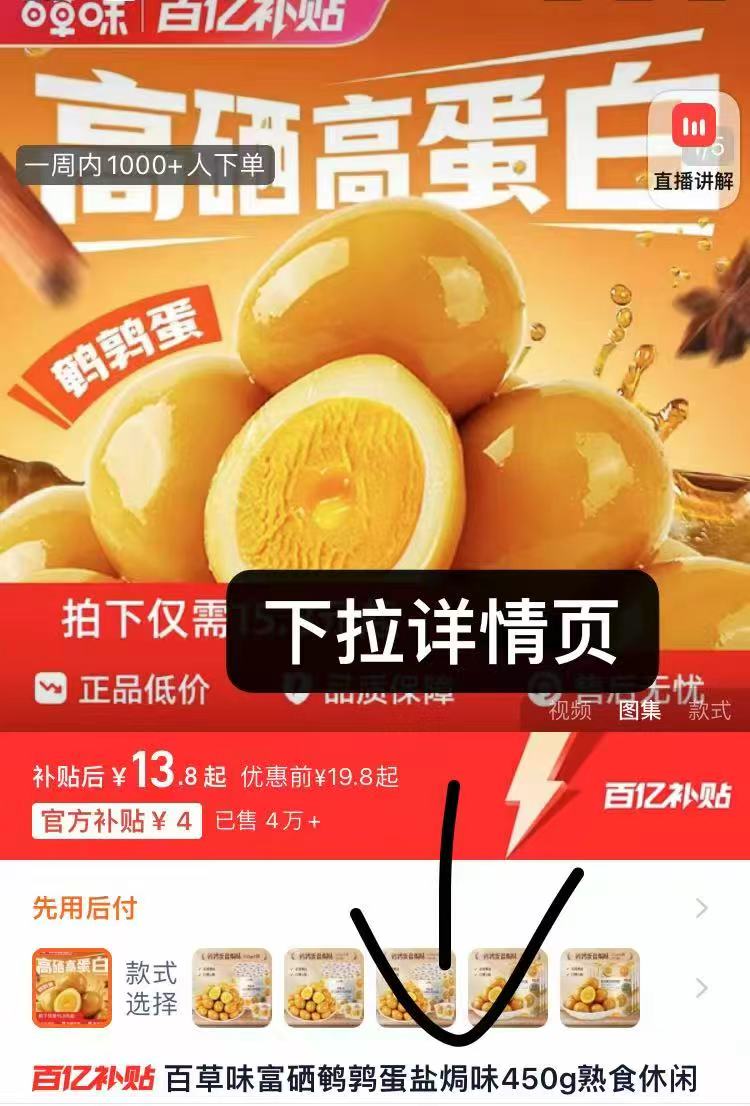Switch to the 图集 gallery tab
Image resolution: width=750 pixels, height=1106 pixels.
[x=639, y=711]
